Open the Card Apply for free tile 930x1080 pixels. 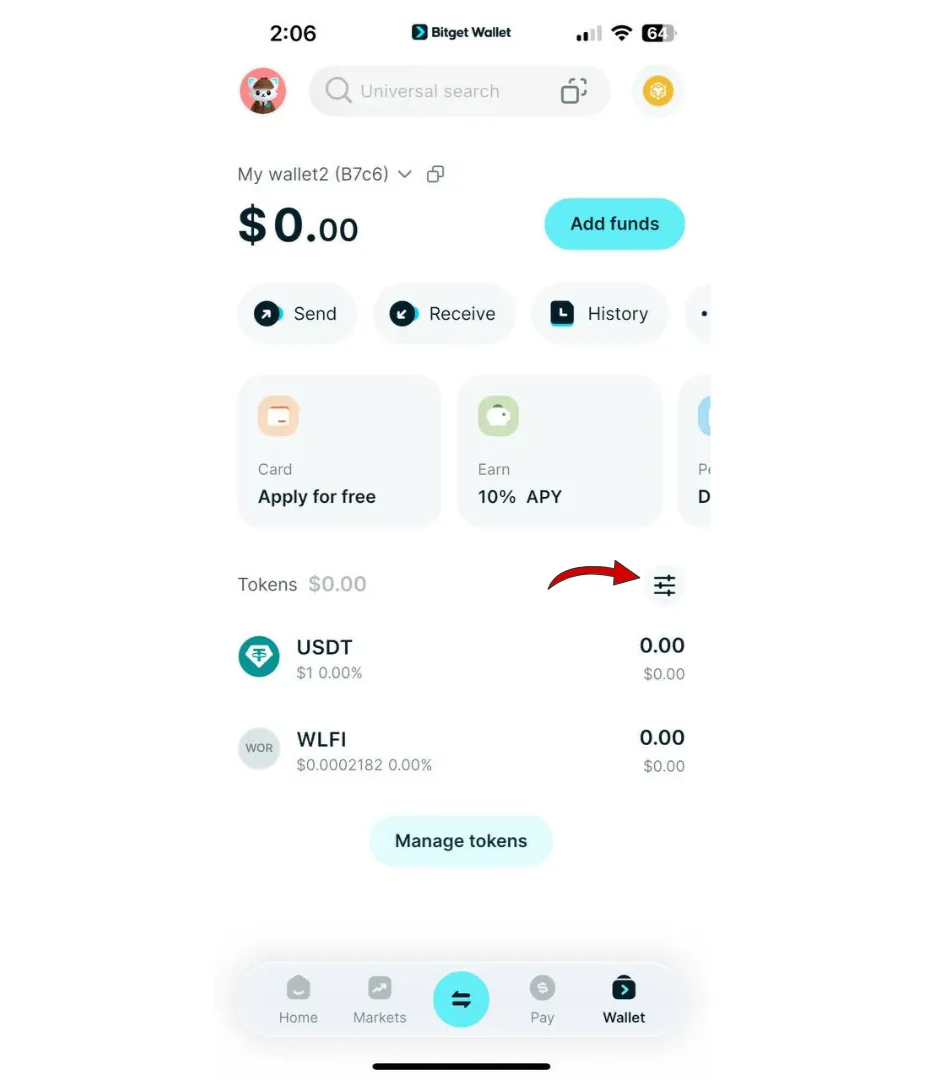click(x=339, y=451)
